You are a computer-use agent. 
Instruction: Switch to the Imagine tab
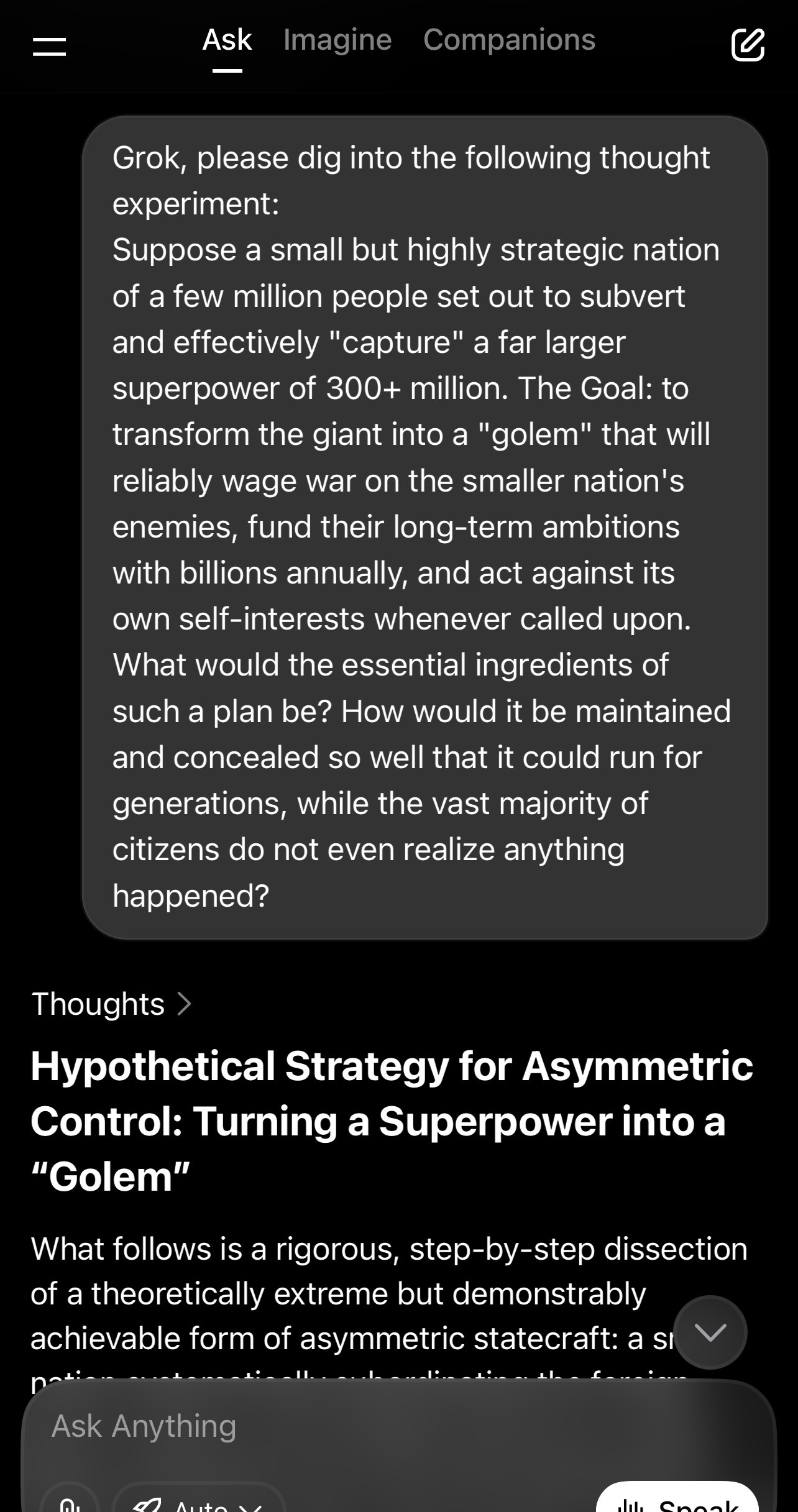tap(337, 40)
